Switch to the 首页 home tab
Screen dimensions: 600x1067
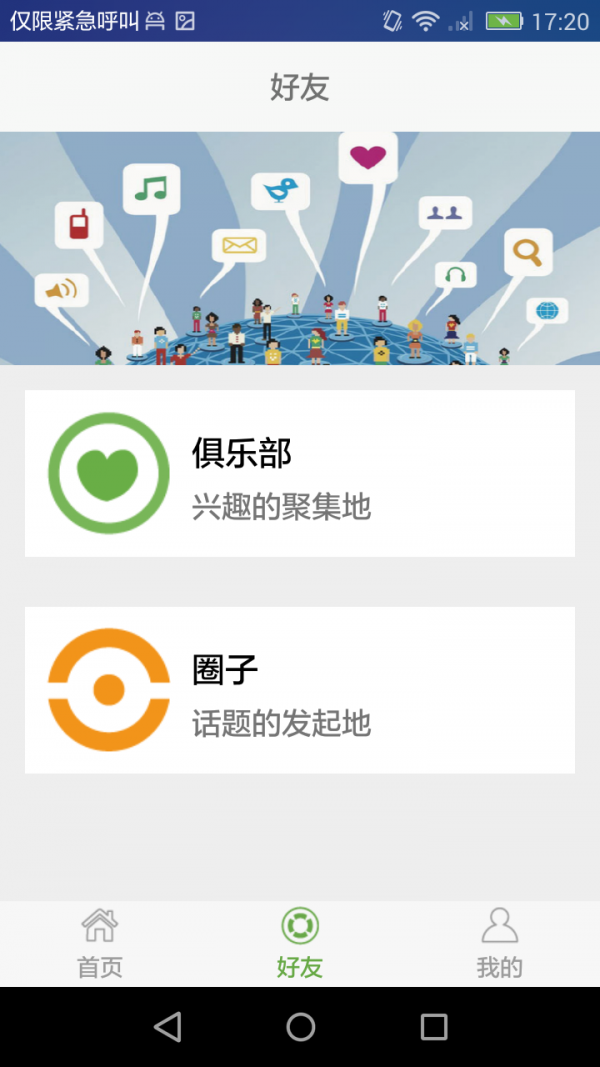pos(100,943)
